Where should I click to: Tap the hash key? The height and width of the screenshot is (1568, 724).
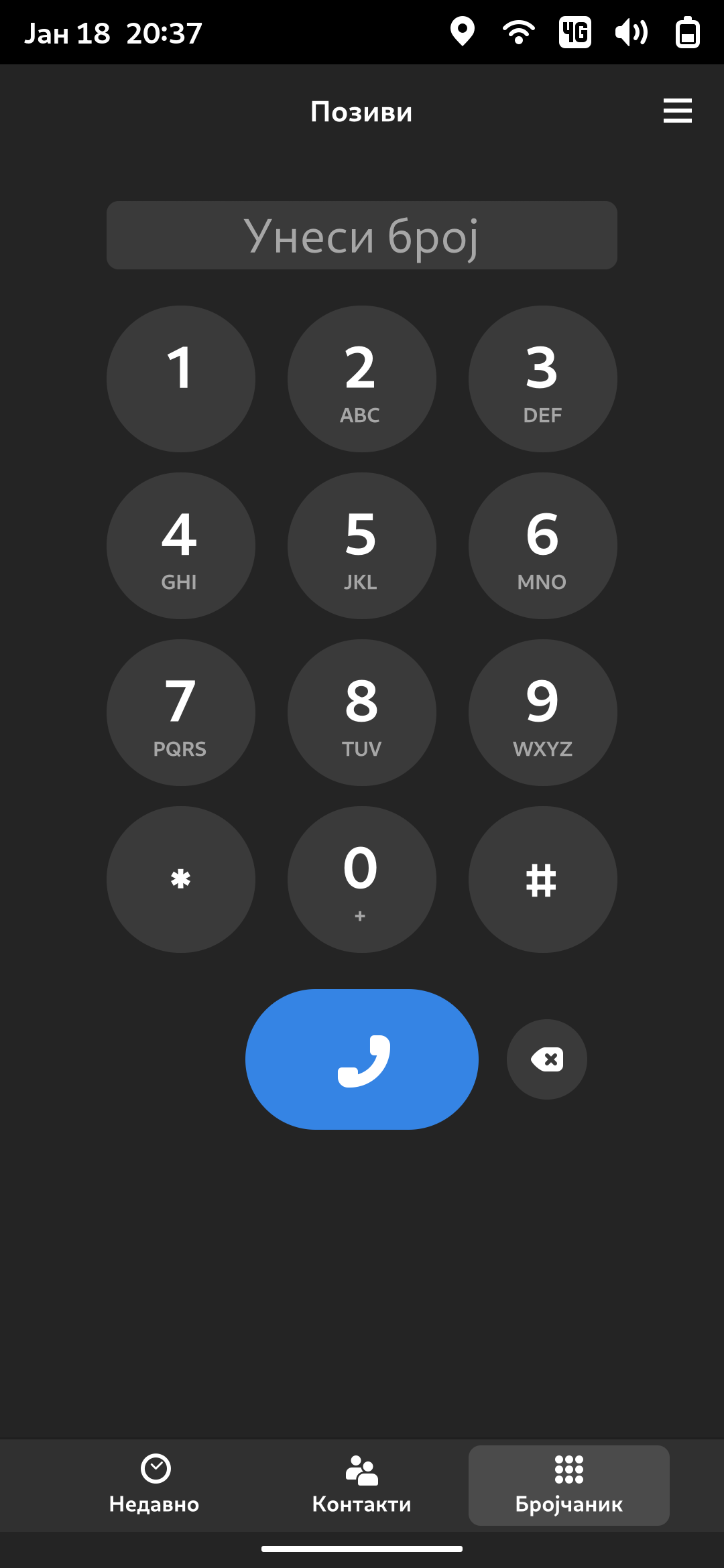tap(543, 880)
